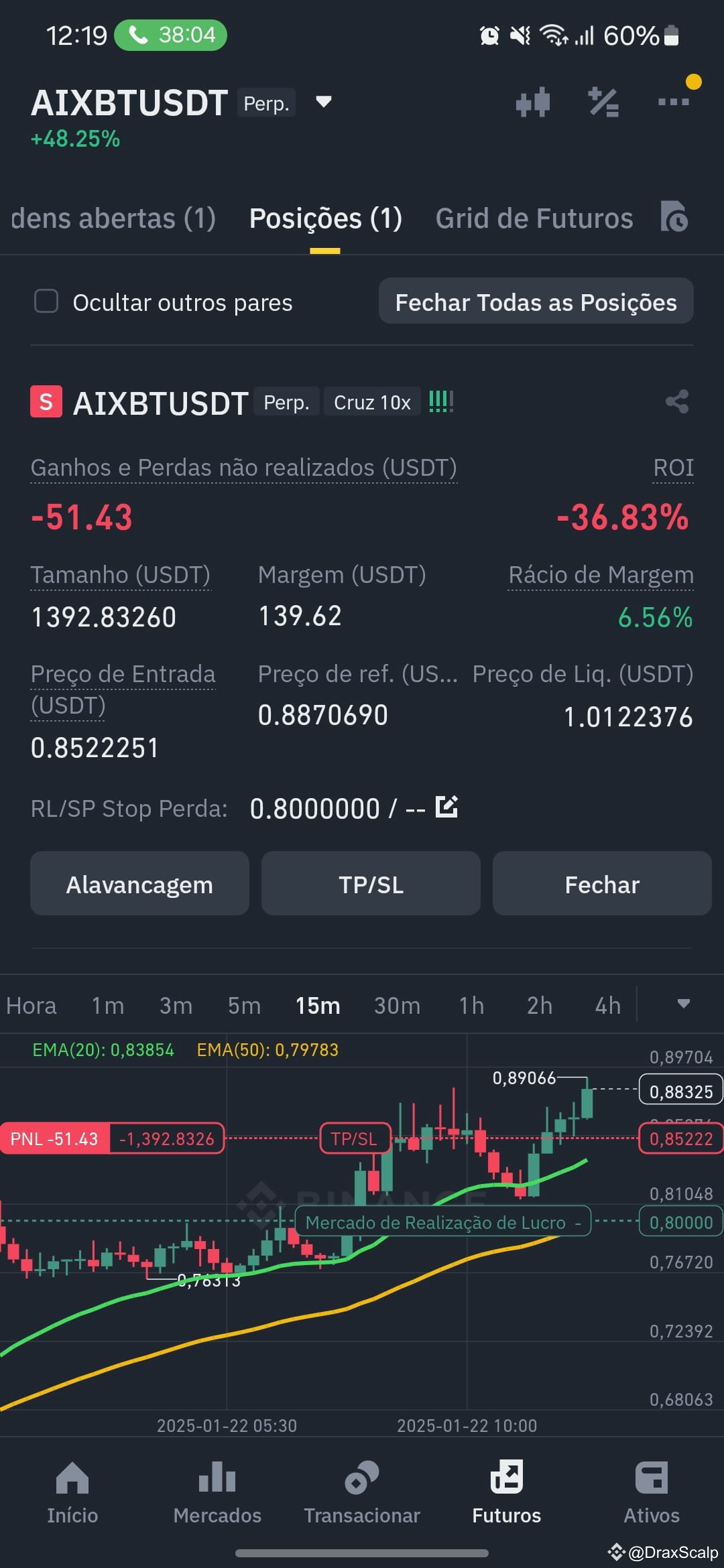Expand more chart interval options

click(x=683, y=1004)
